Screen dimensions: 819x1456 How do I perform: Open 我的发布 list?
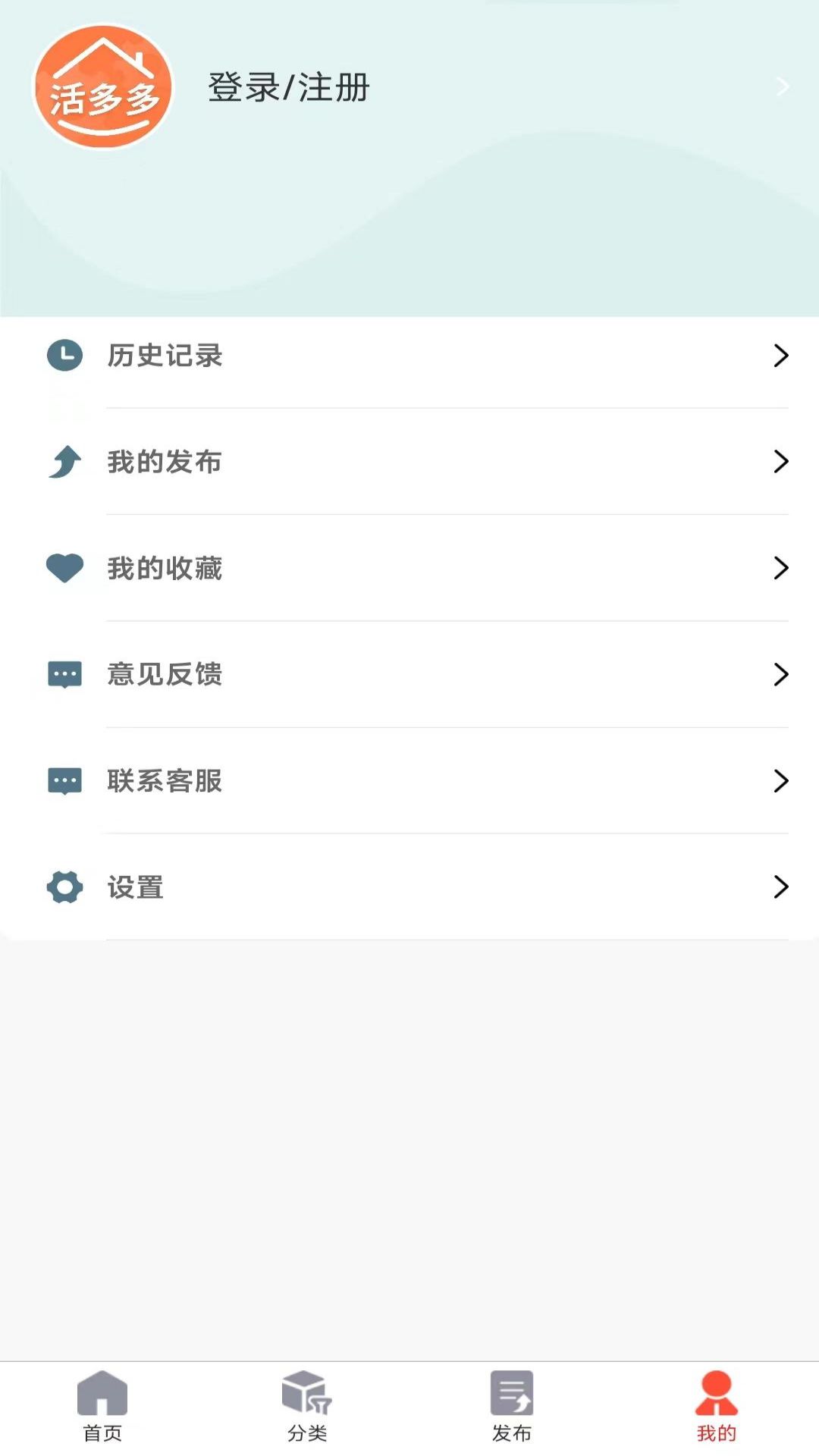[x=409, y=461]
